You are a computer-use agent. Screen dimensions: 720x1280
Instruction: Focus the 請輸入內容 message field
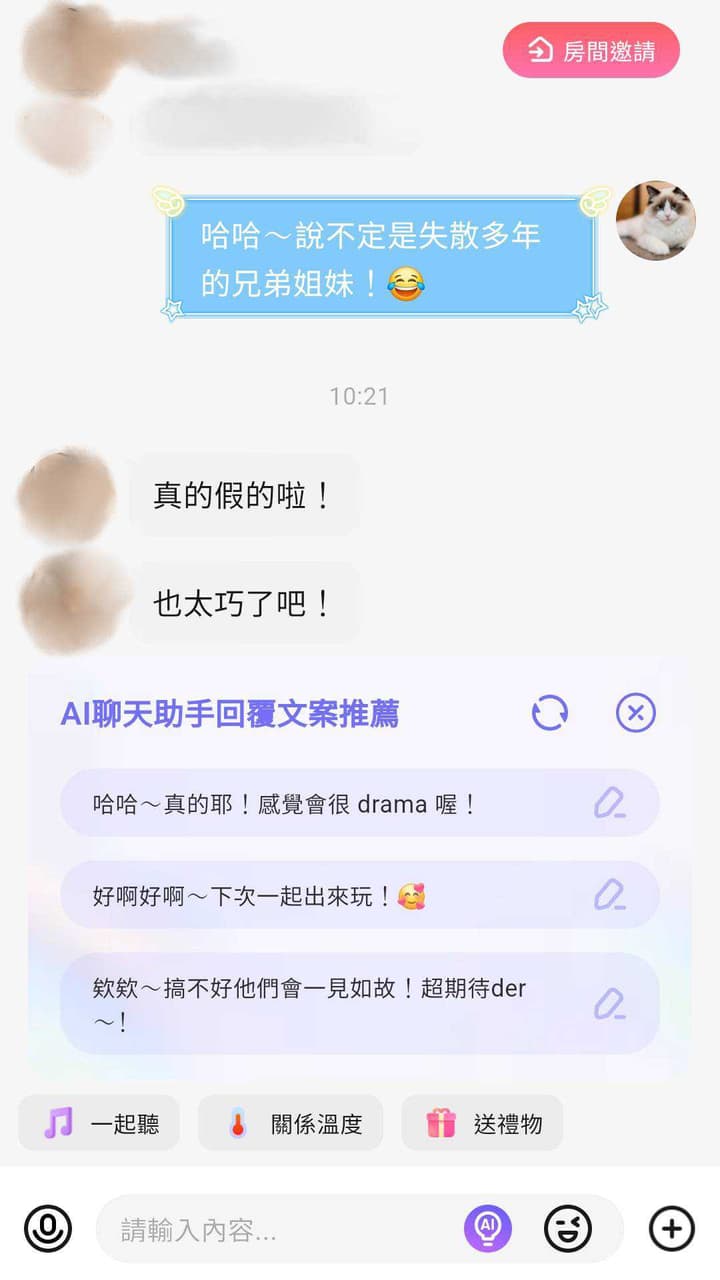pos(278,1229)
